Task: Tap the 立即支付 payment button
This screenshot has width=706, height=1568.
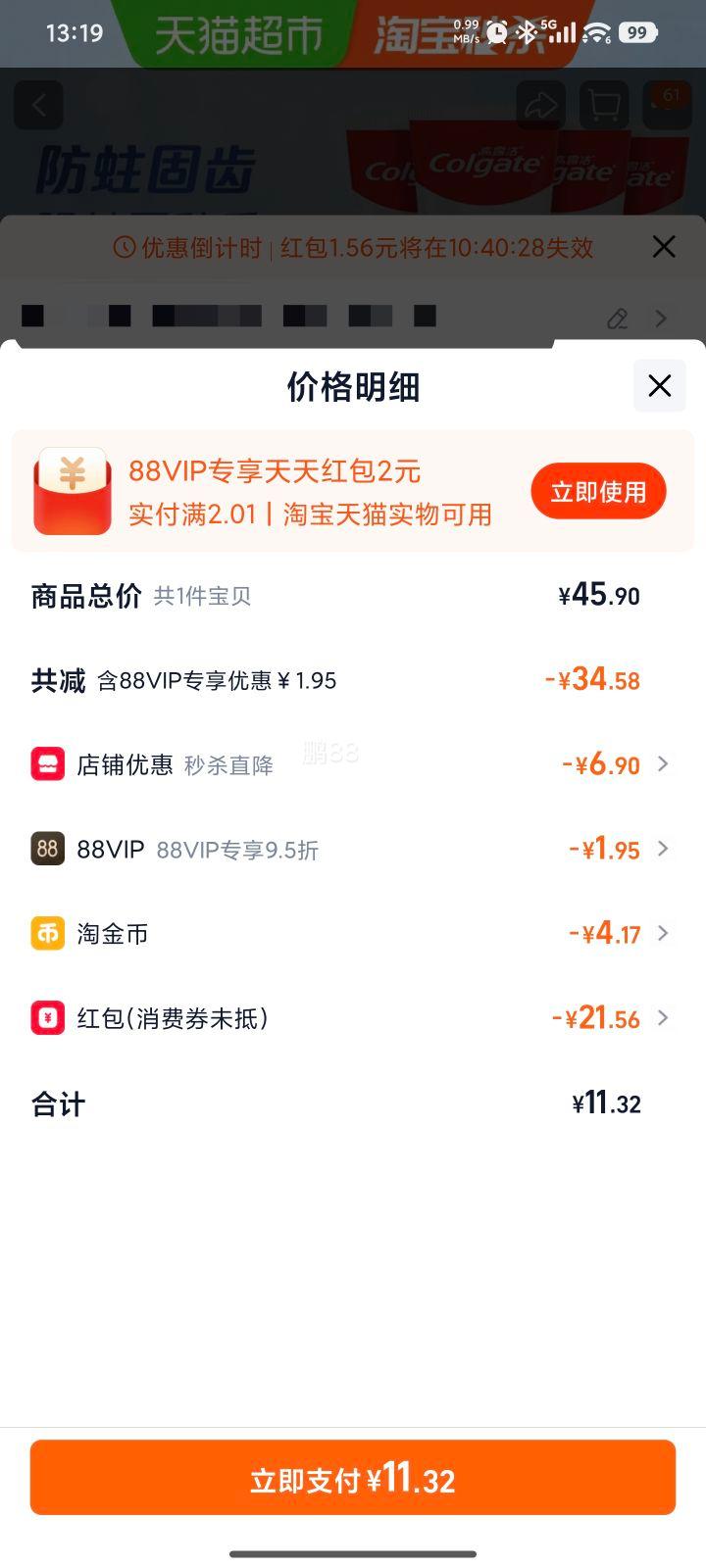Action: [x=353, y=1477]
